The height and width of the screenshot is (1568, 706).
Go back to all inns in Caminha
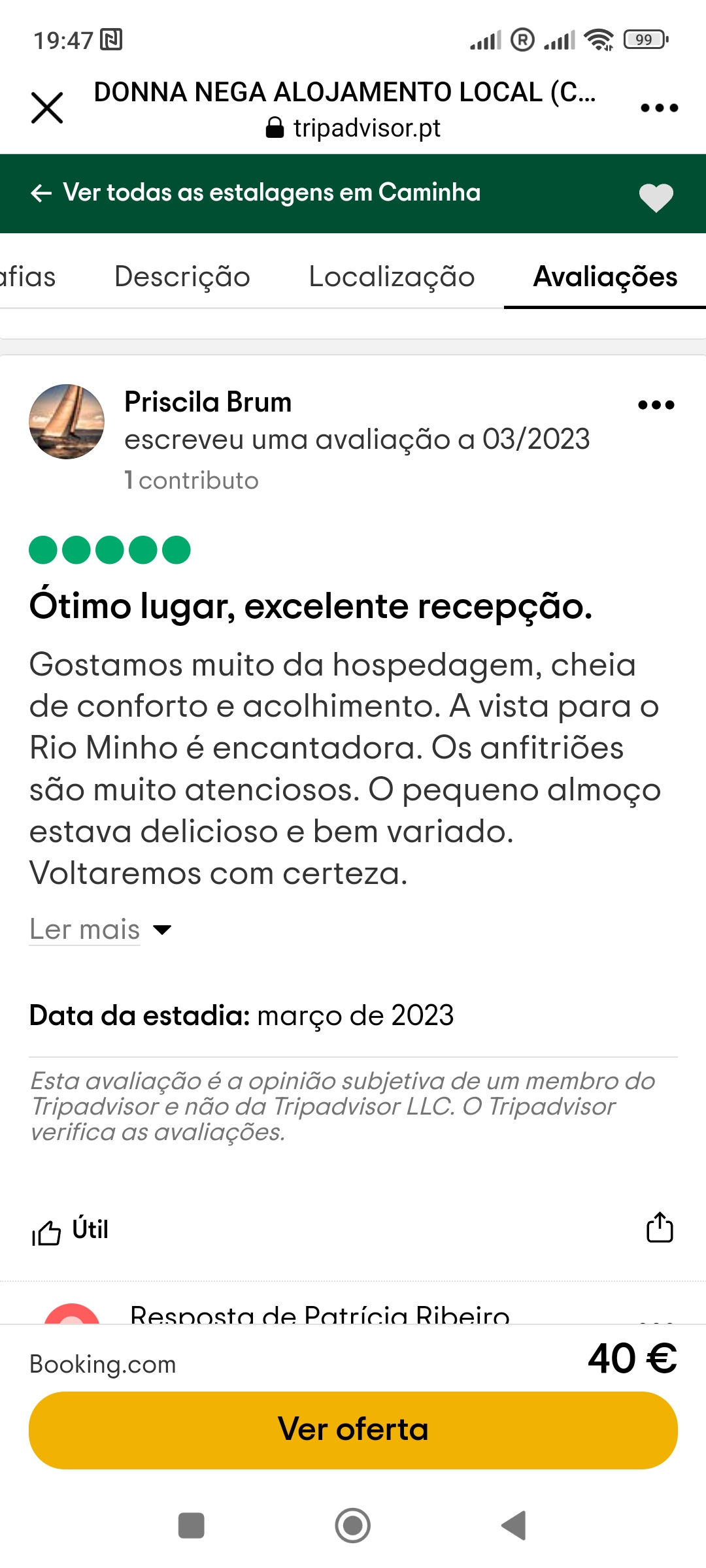pos(255,193)
